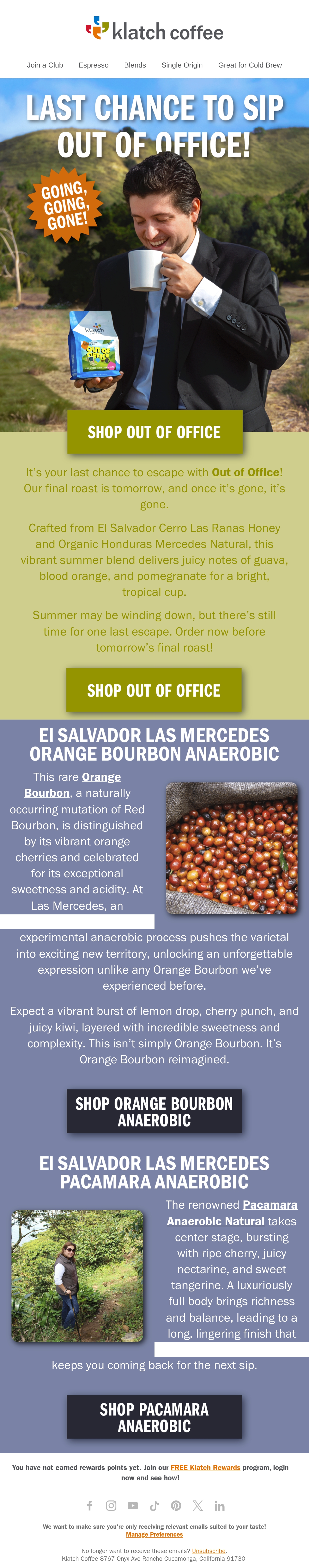
Task: Open the Pacamara Anaerobic Natural link
Action: [232, 1213]
